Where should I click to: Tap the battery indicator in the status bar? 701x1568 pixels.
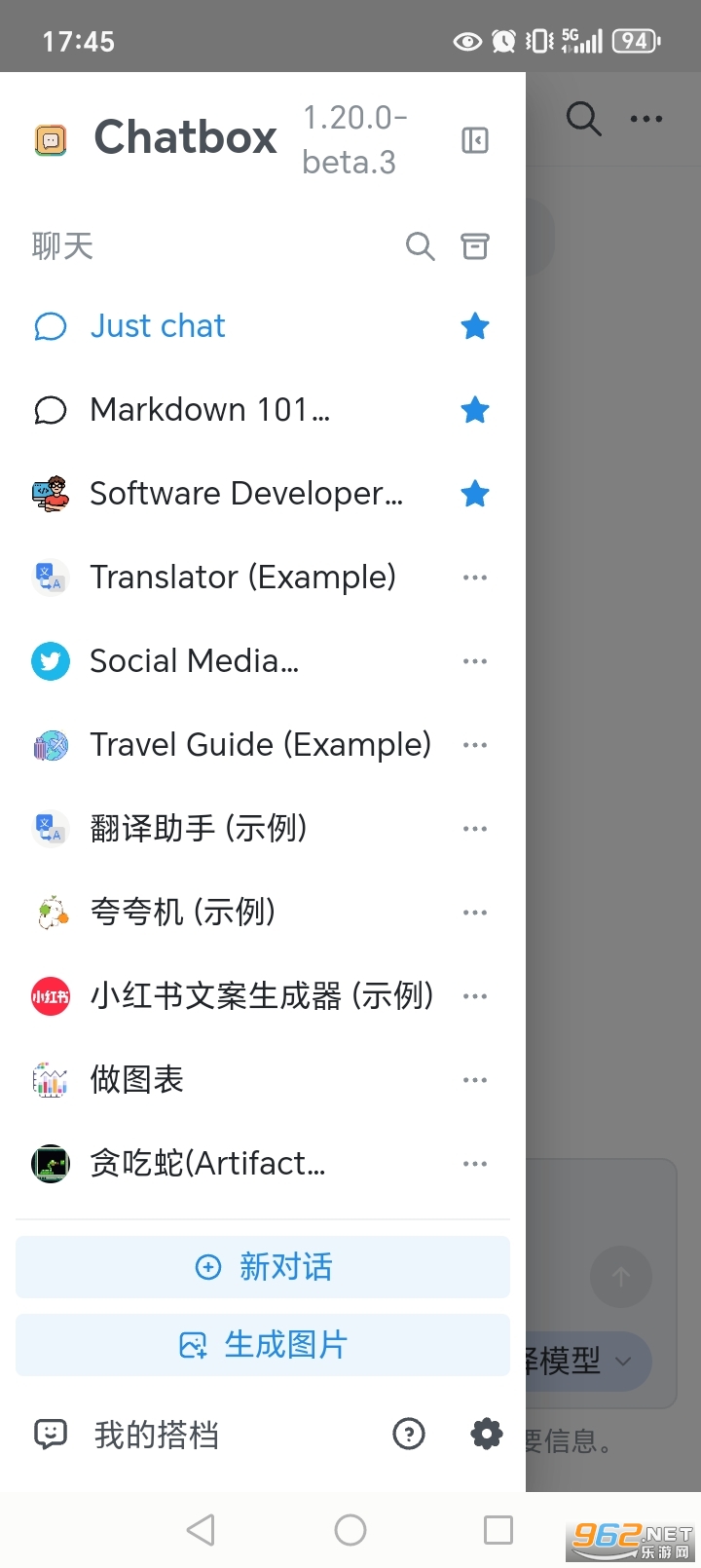(634, 41)
